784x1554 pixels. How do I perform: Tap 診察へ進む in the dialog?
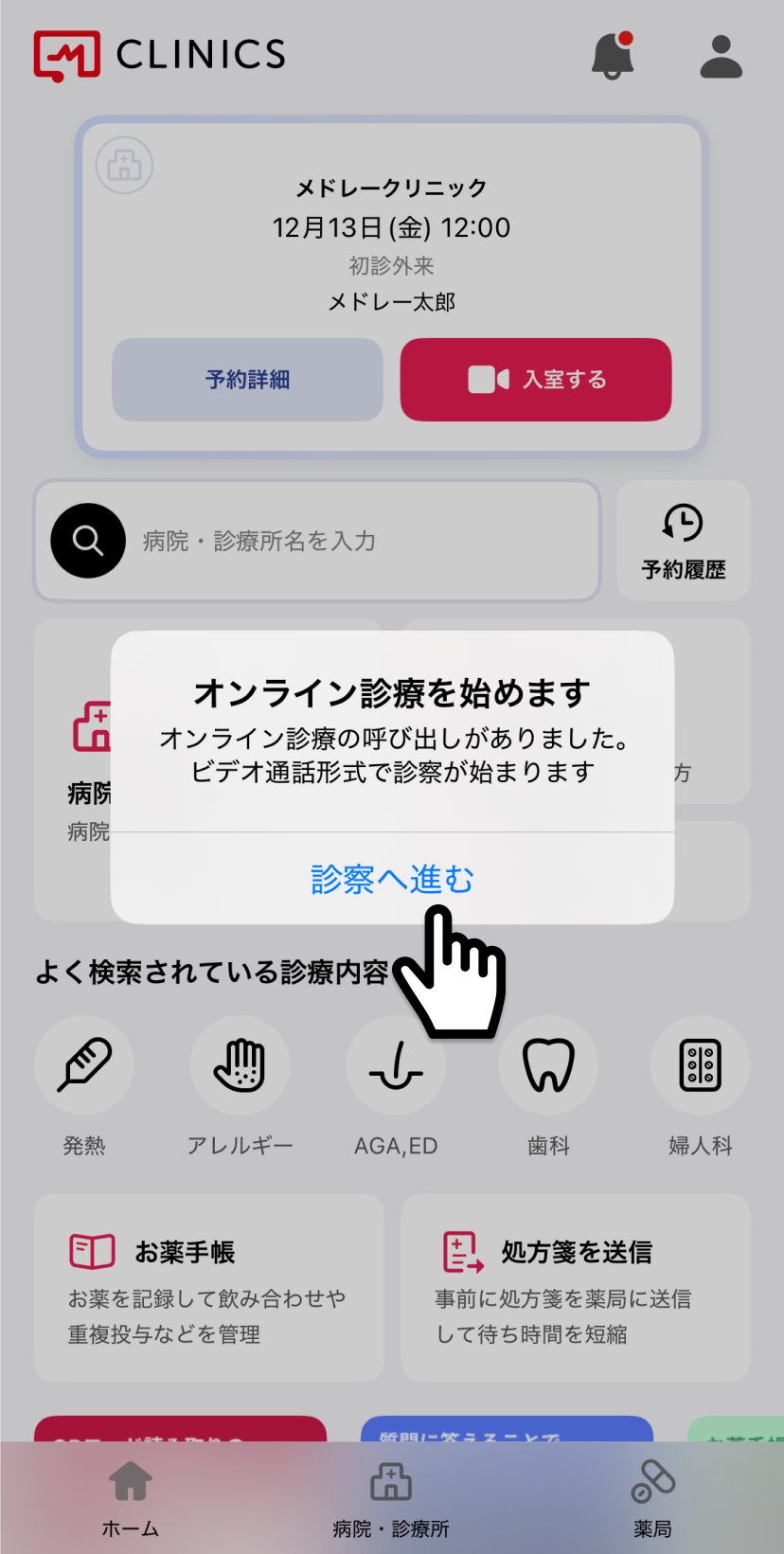(392, 879)
